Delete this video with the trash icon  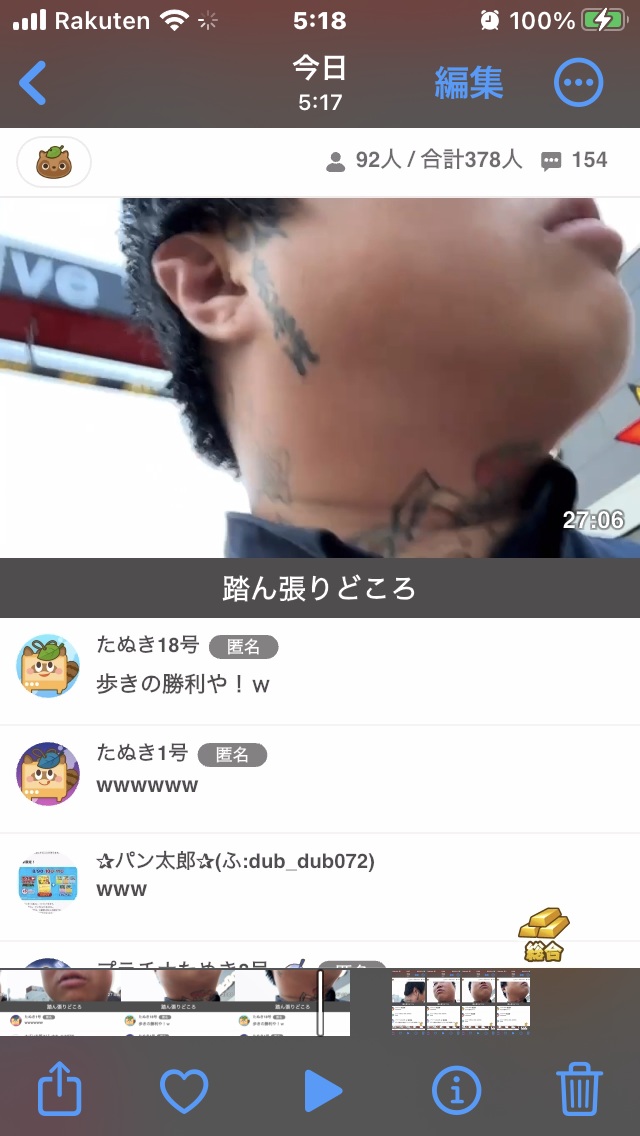(x=580, y=1089)
